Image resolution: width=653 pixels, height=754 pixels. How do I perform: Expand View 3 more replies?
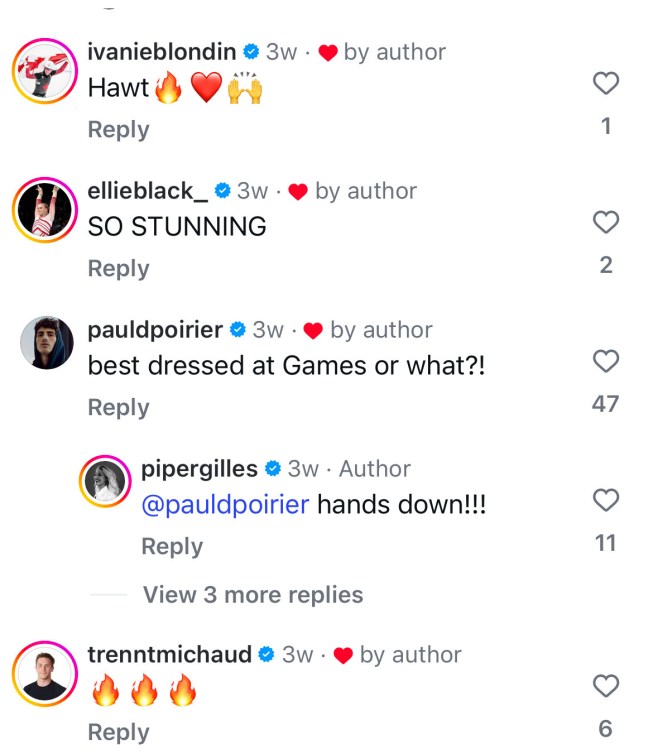tap(252, 595)
